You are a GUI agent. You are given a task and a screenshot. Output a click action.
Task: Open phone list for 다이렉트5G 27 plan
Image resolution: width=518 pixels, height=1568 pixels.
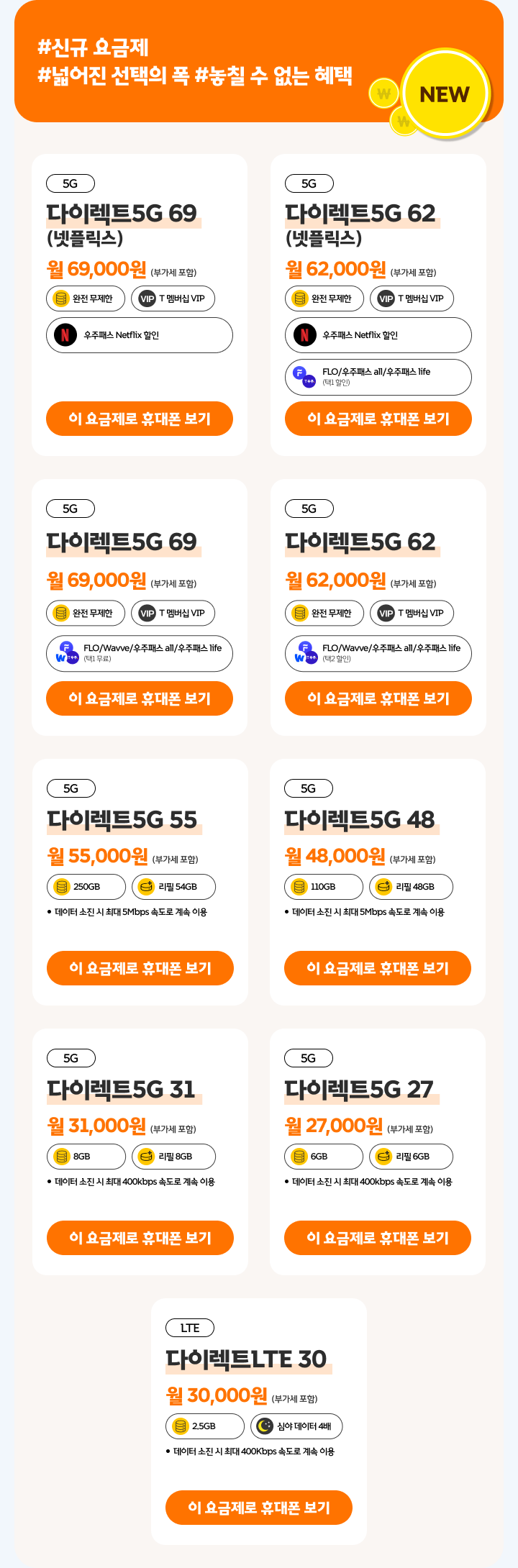(378, 1238)
